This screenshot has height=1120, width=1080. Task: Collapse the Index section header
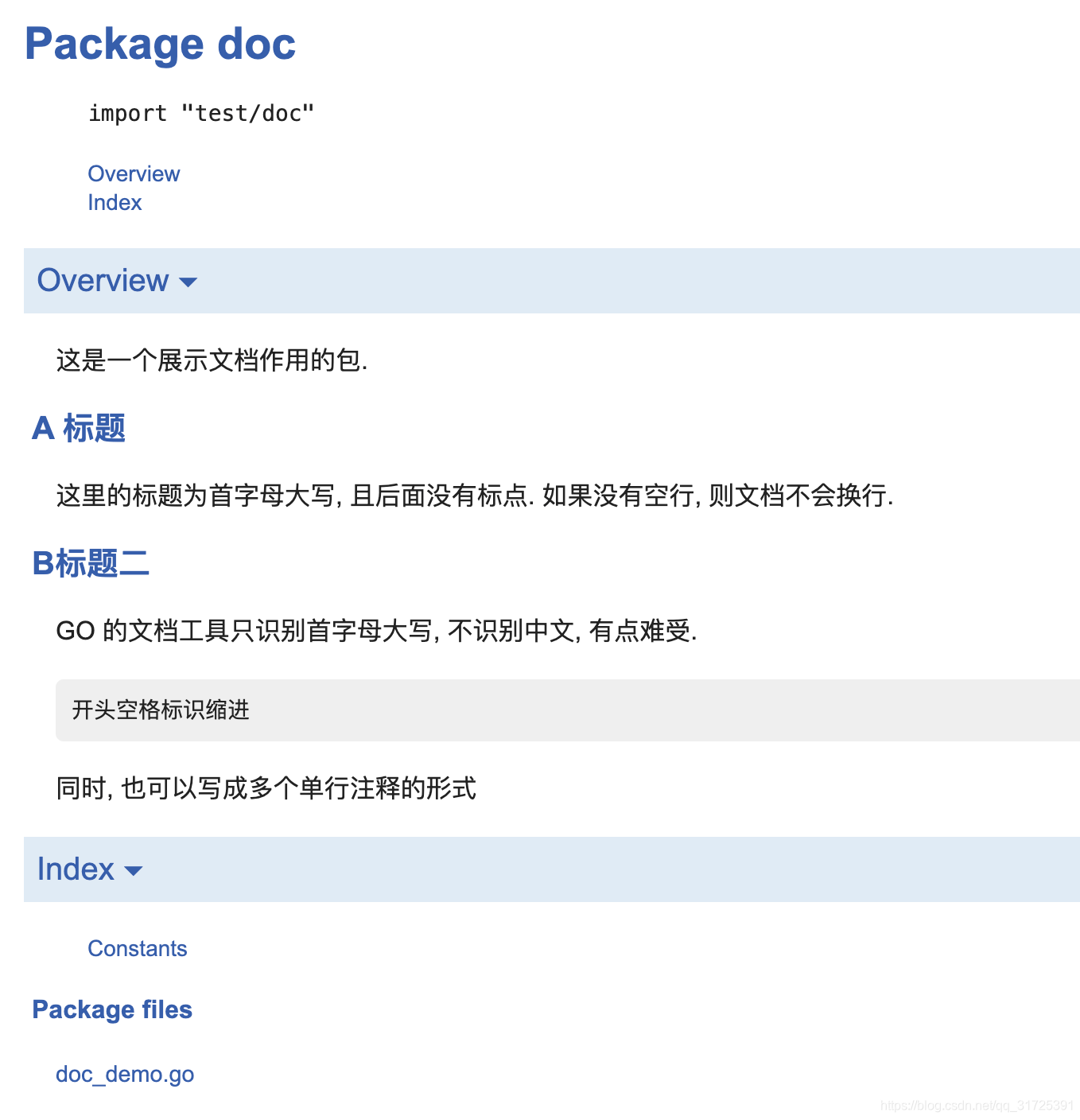click(89, 869)
